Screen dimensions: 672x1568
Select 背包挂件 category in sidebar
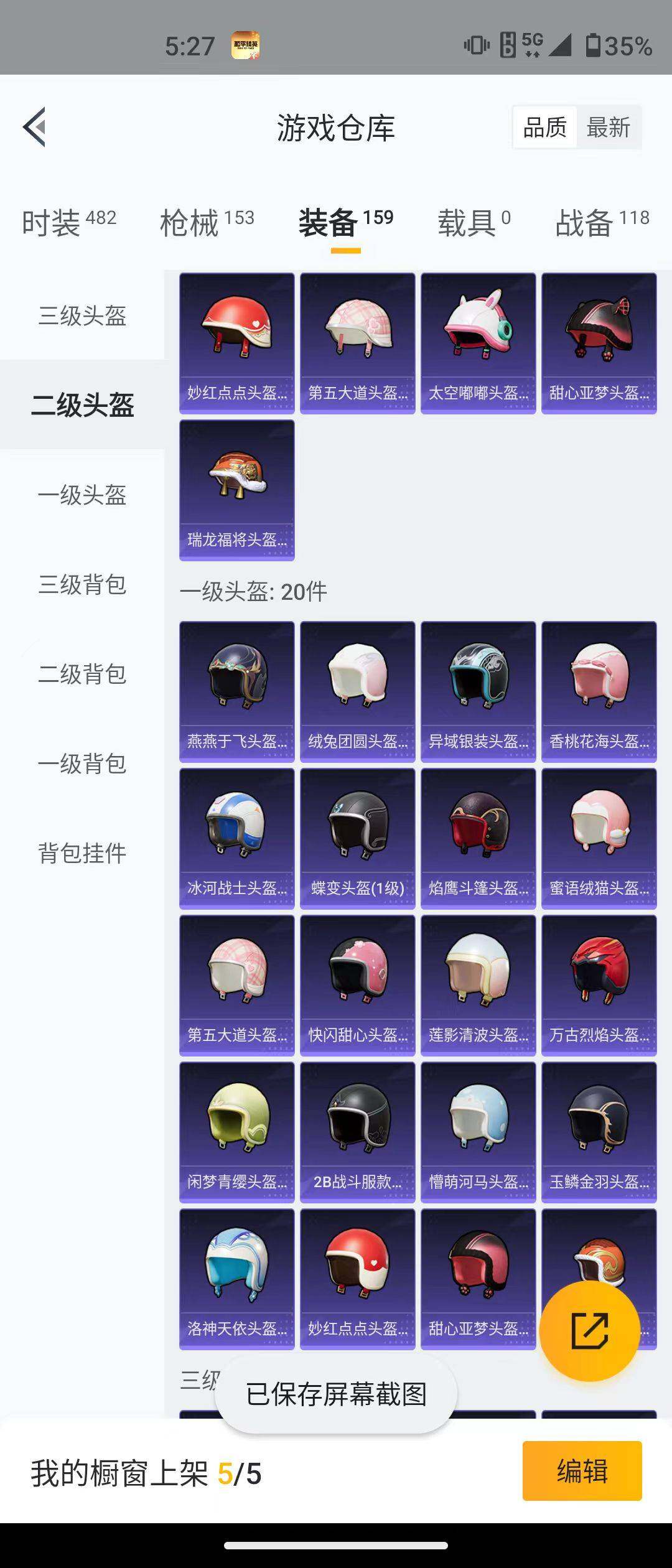click(x=83, y=854)
